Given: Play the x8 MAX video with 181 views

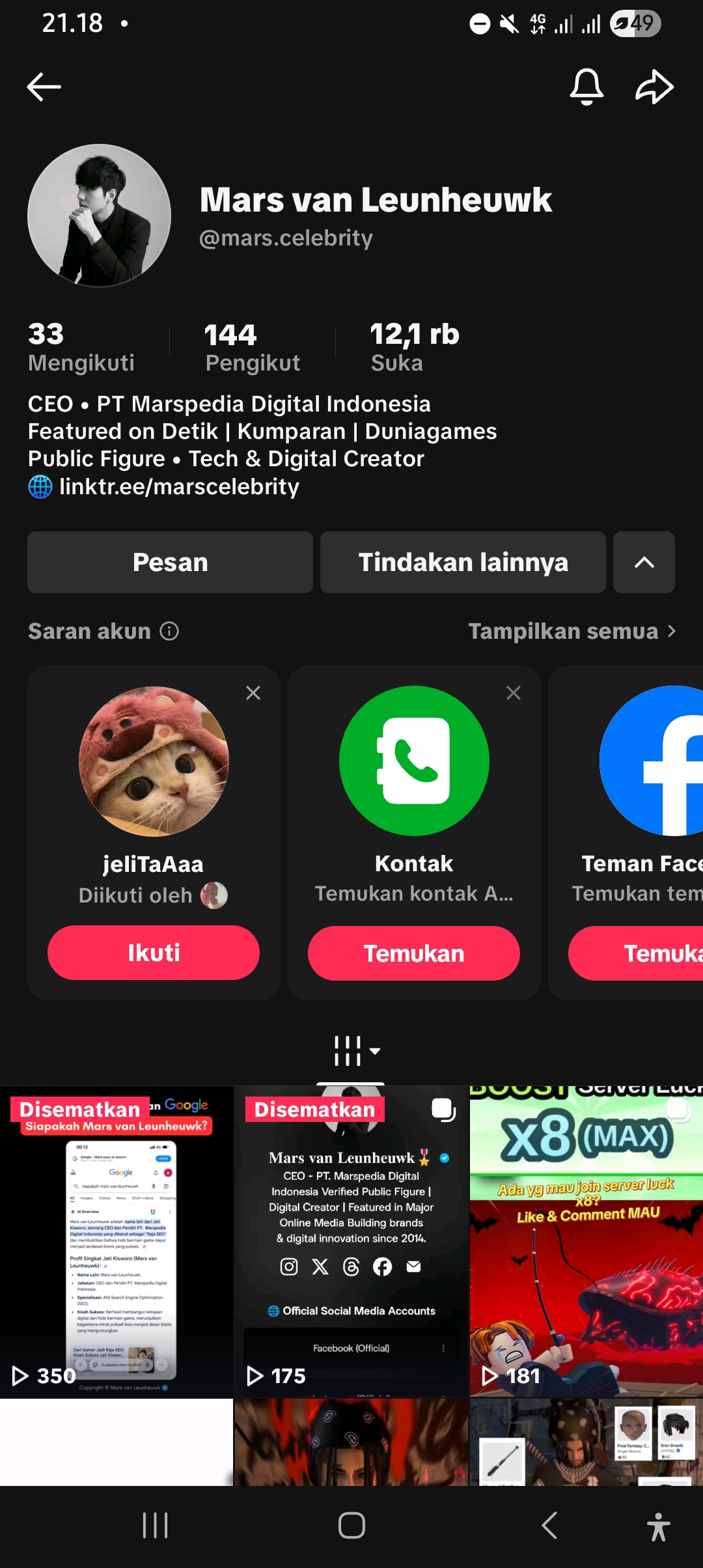Looking at the screenshot, I should tap(586, 1240).
